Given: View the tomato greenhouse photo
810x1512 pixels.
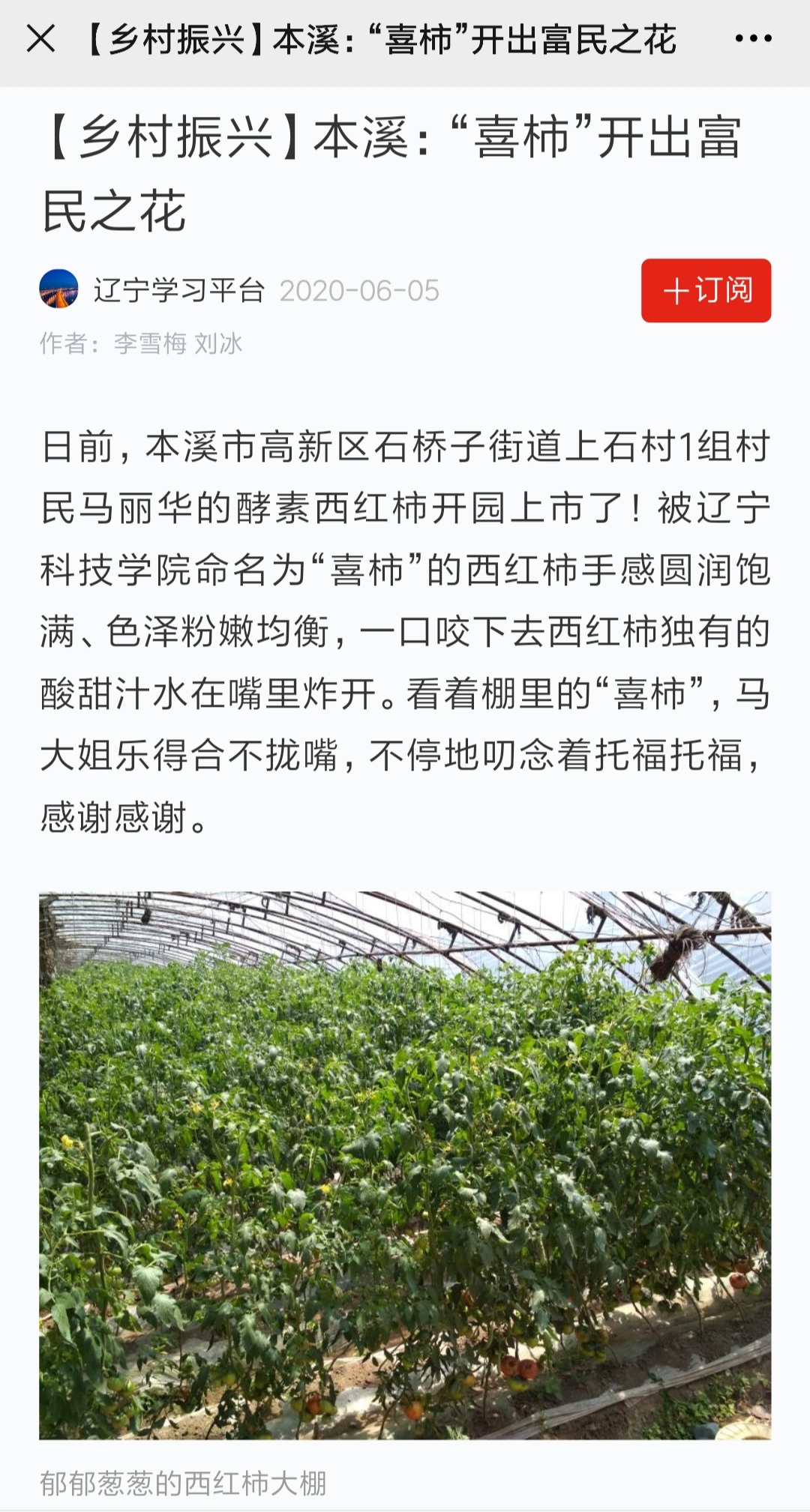Looking at the screenshot, I should coord(405,1165).
